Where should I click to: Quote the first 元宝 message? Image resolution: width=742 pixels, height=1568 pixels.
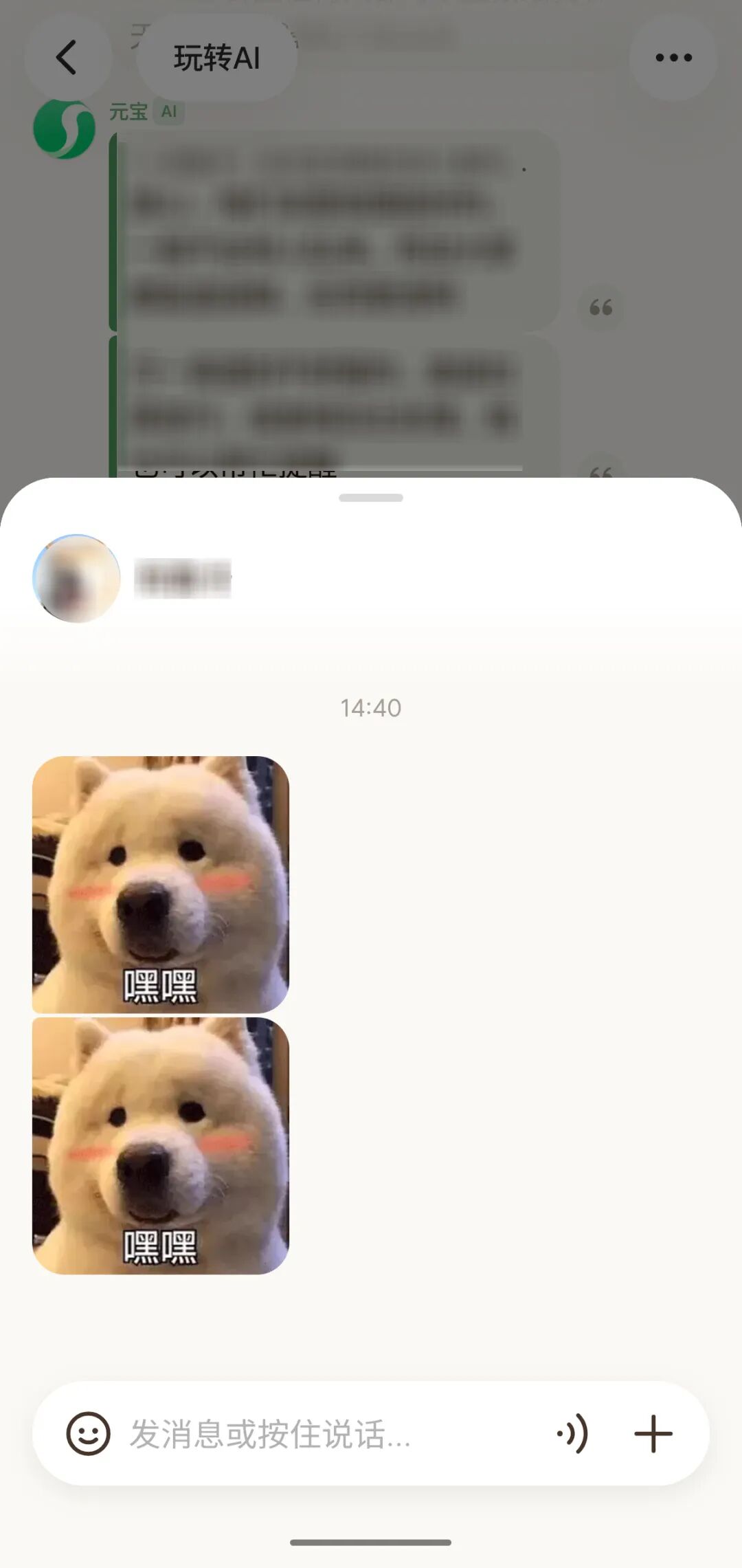coord(600,308)
